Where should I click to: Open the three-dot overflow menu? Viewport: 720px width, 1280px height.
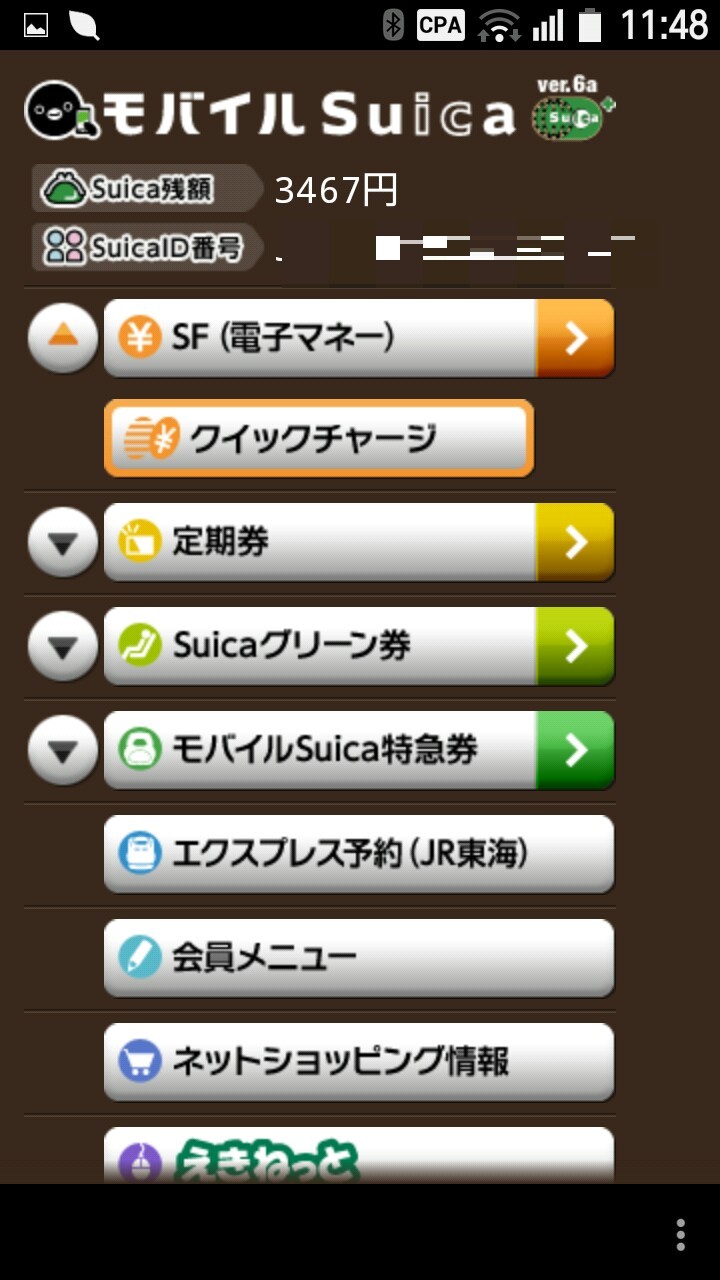coord(680,1234)
